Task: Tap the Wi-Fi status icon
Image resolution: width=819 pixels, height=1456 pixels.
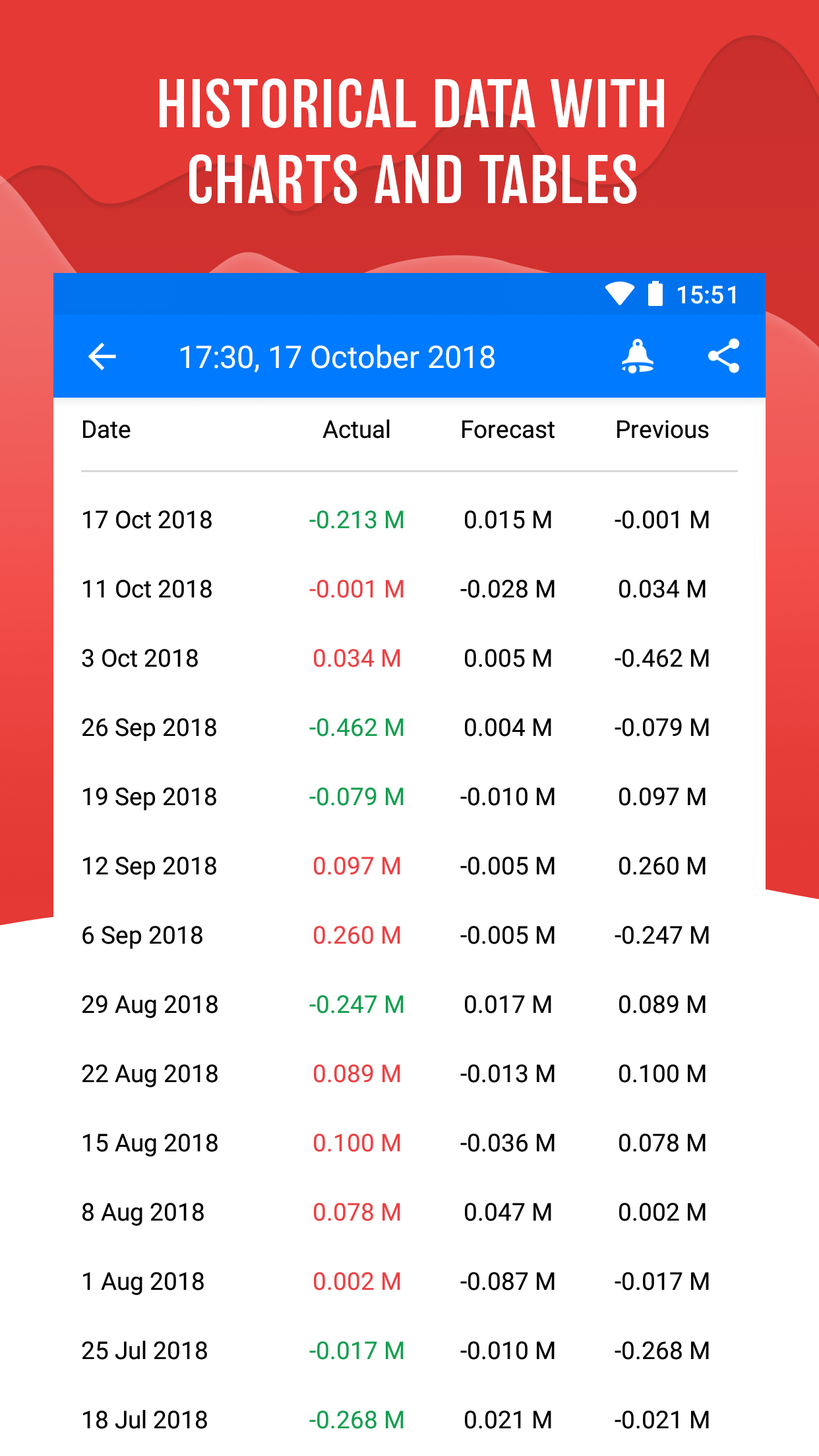Action: point(619,295)
